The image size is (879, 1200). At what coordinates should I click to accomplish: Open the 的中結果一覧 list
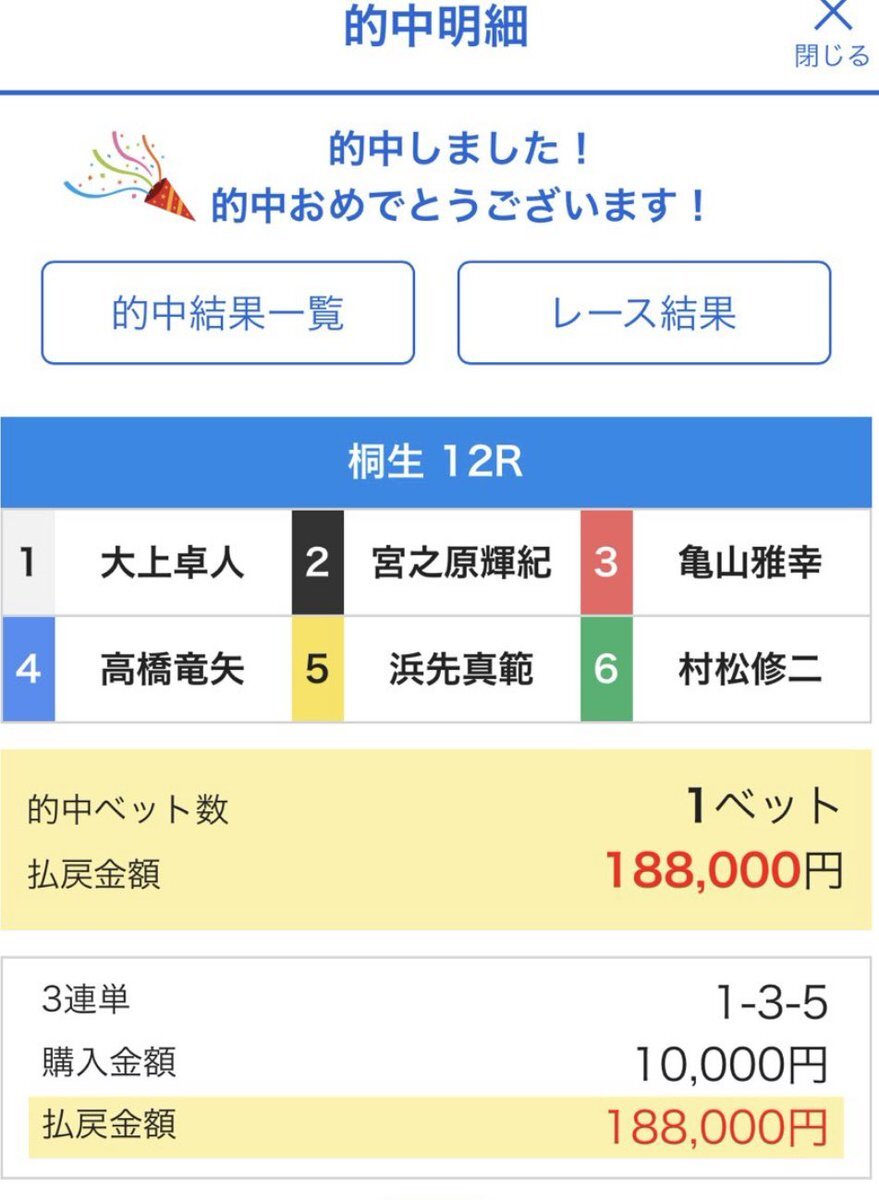click(x=228, y=313)
